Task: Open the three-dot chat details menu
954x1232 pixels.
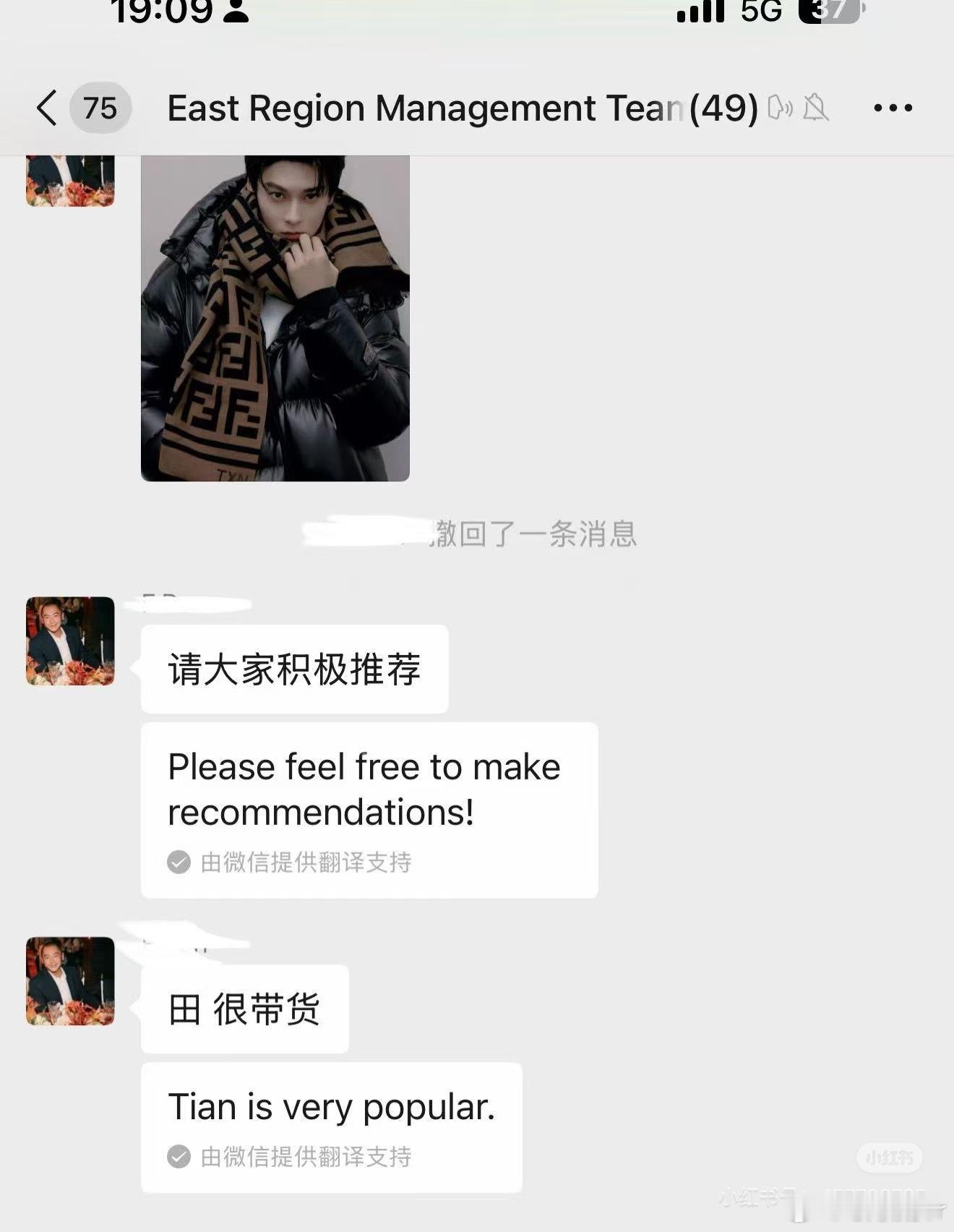Action: pyautogui.click(x=894, y=108)
